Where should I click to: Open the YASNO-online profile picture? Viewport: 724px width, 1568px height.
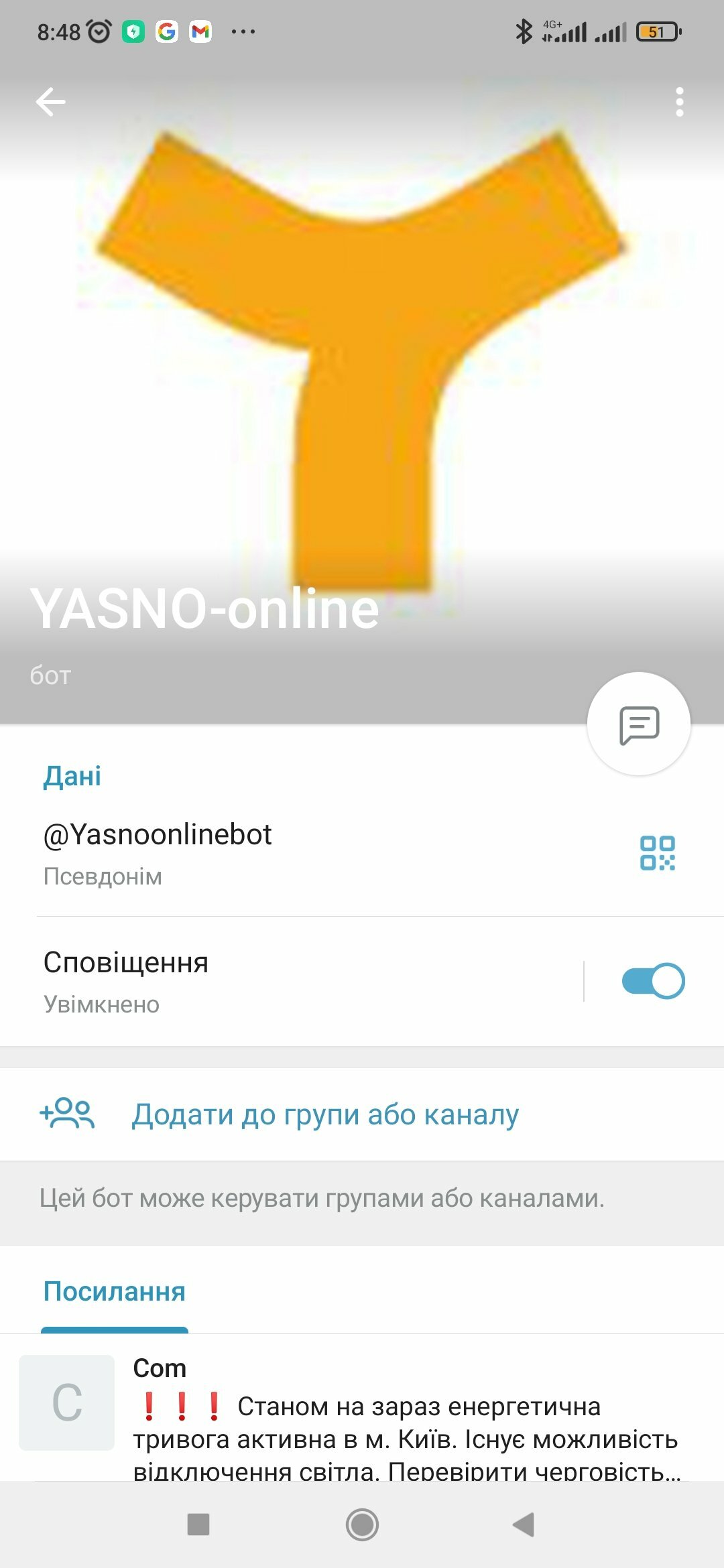coord(362,362)
